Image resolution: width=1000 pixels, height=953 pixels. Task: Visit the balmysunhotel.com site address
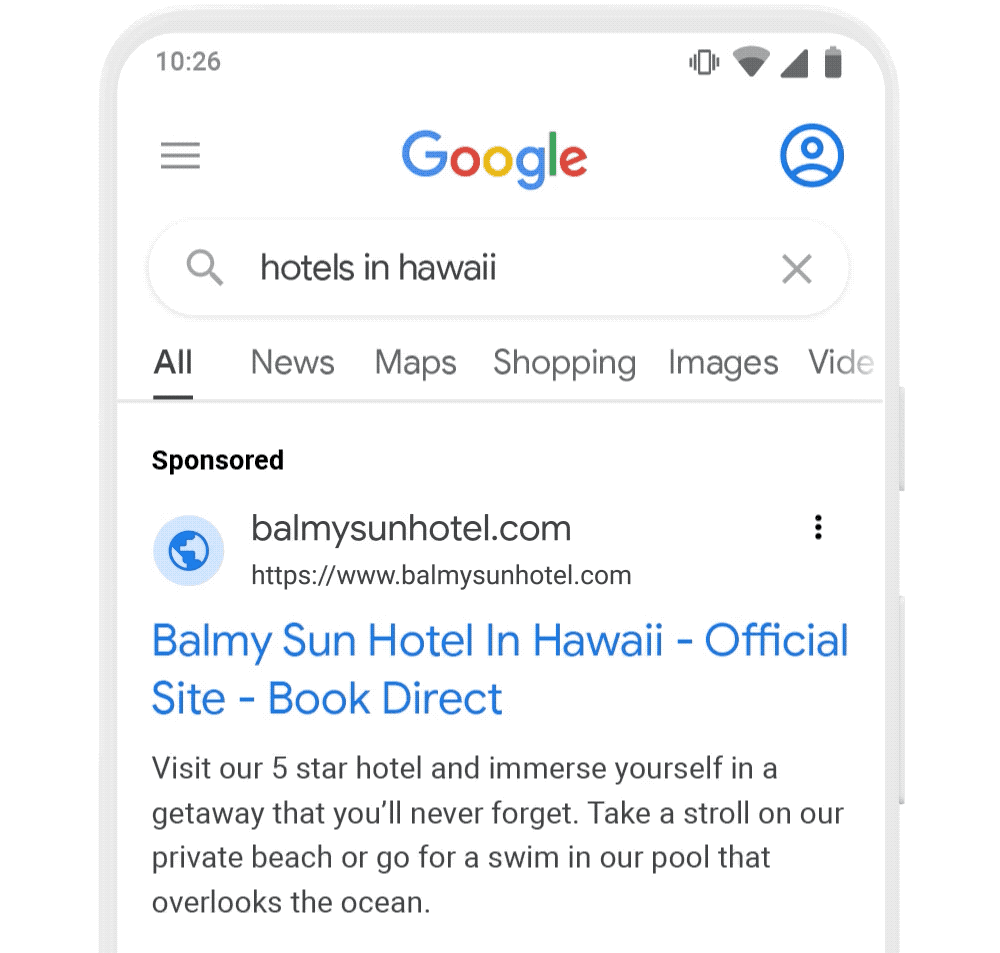(x=441, y=575)
